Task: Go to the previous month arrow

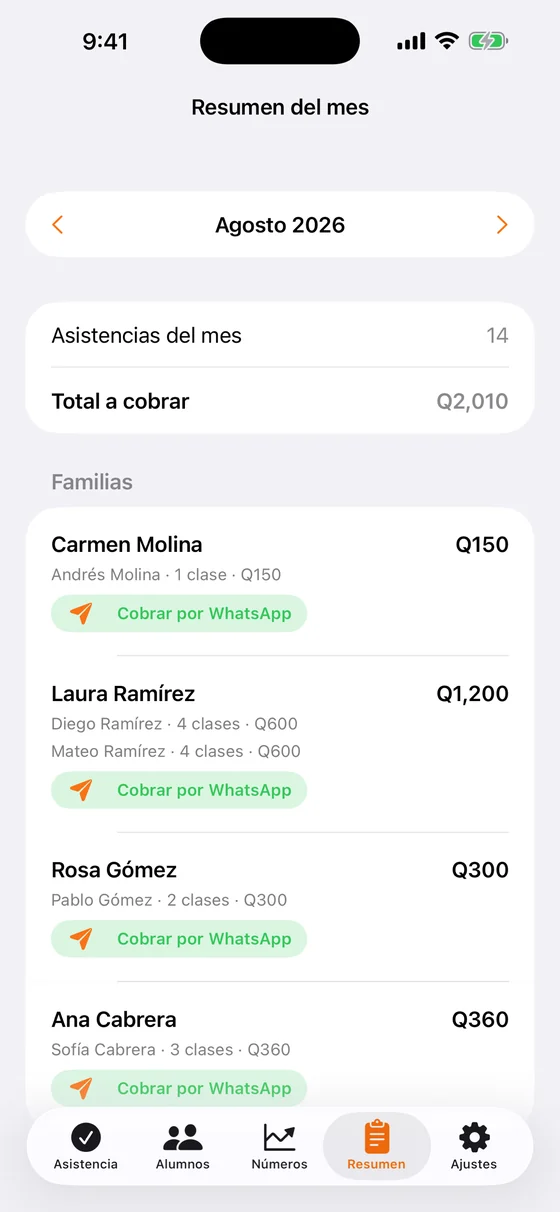Action: click(x=58, y=225)
